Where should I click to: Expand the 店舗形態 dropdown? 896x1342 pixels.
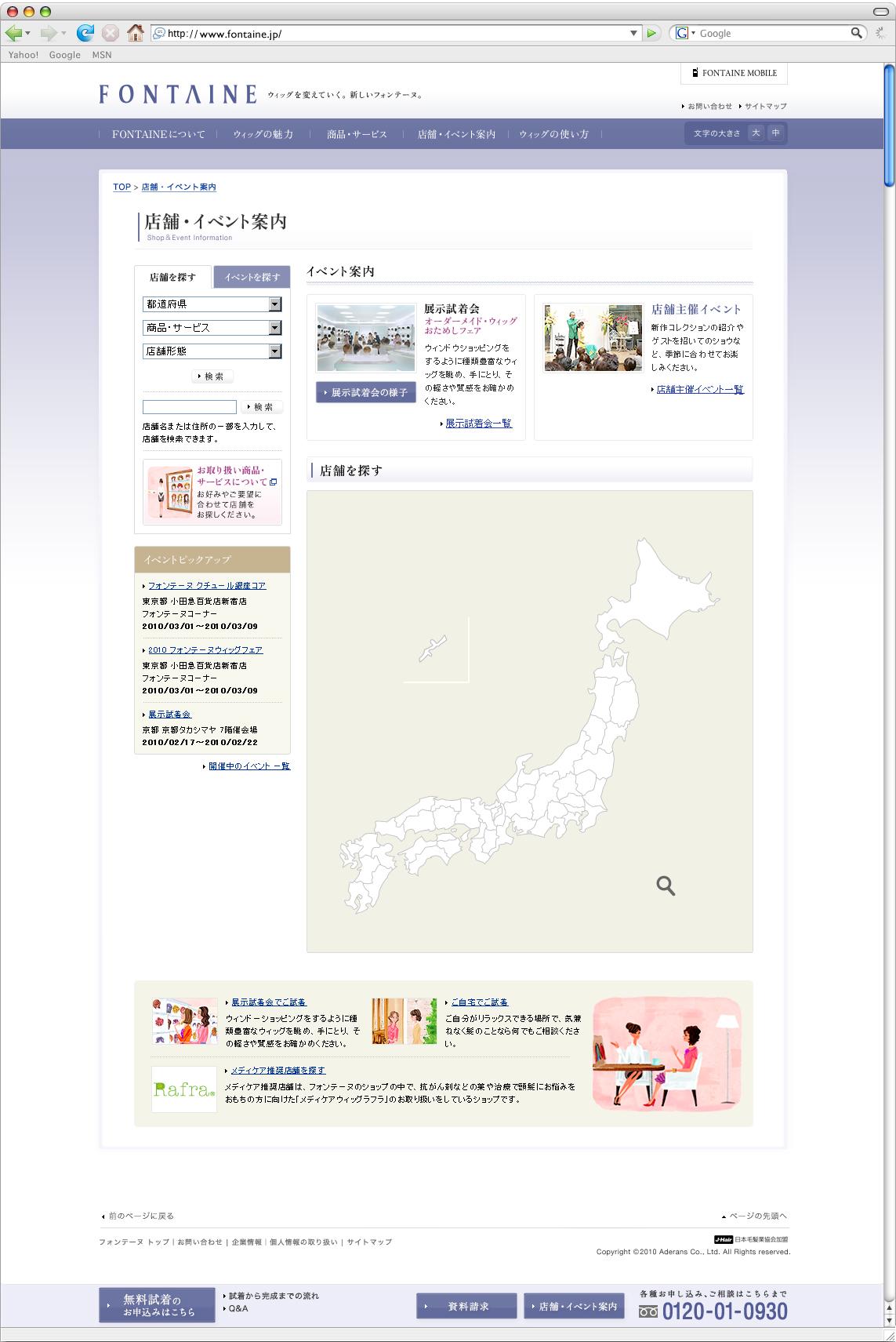point(275,351)
